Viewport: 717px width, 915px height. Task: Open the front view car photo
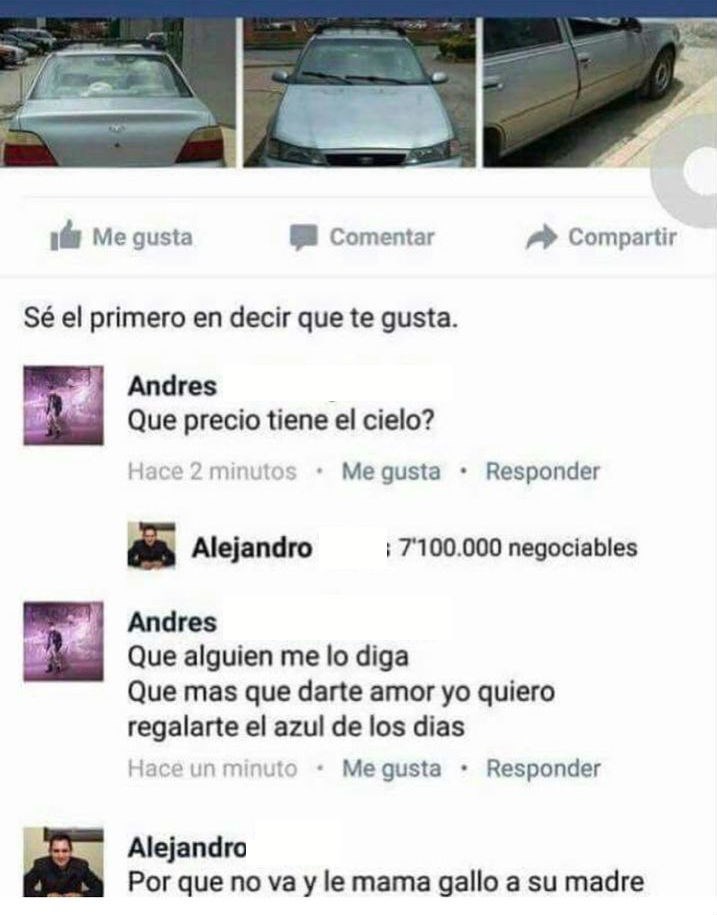click(x=359, y=95)
